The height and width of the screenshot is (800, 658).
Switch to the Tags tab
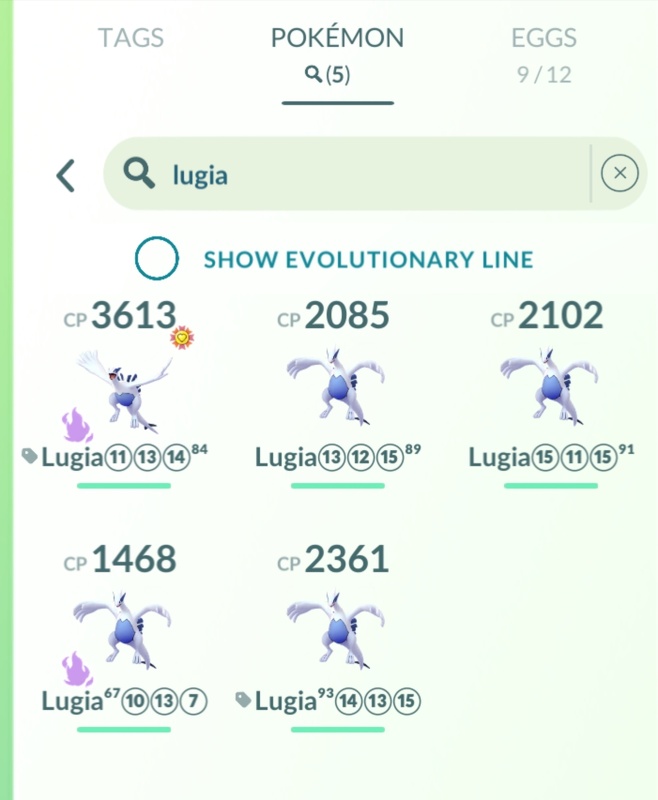pos(131,39)
